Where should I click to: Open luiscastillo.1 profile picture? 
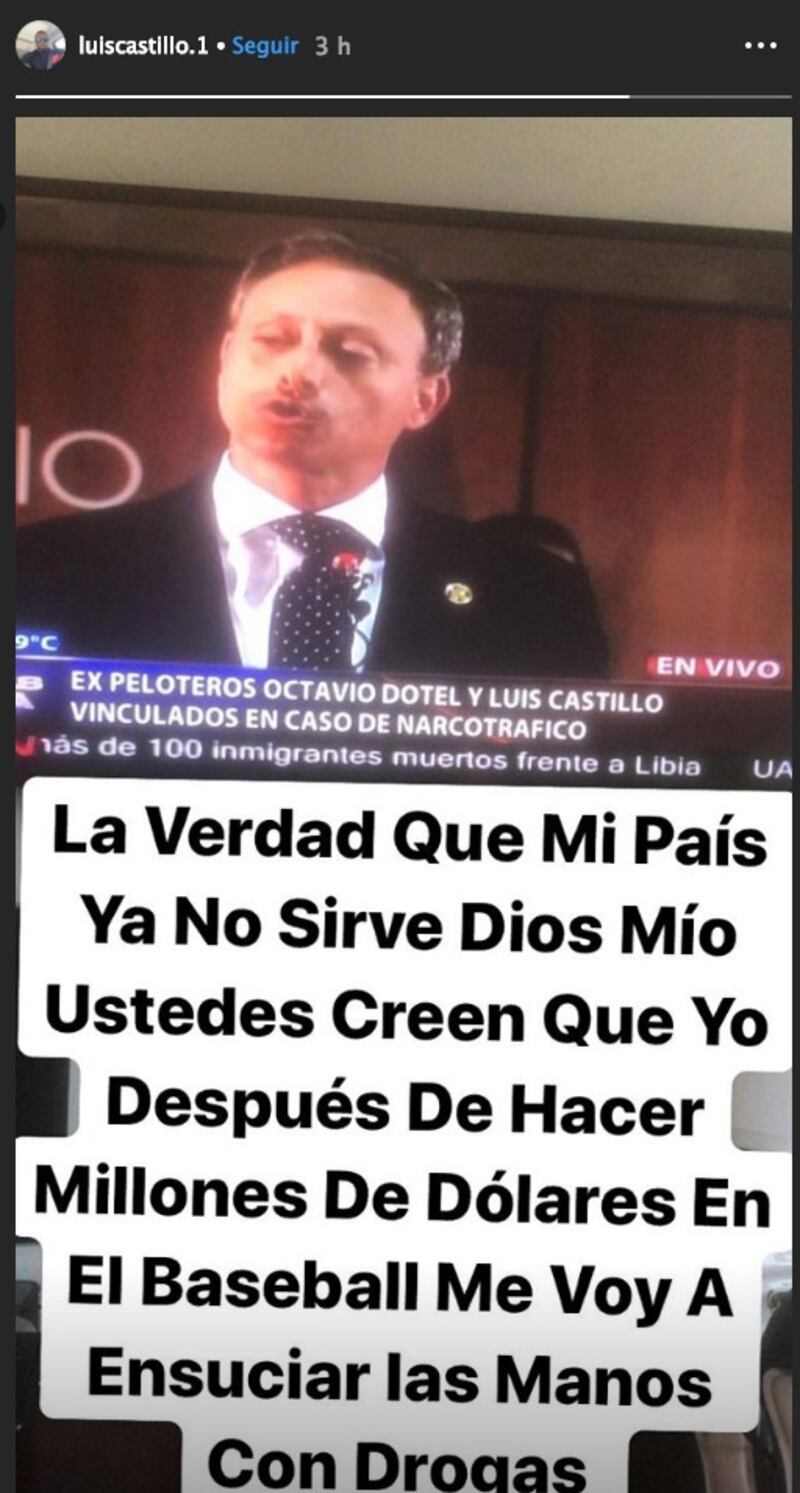click(x=40, y=46)
